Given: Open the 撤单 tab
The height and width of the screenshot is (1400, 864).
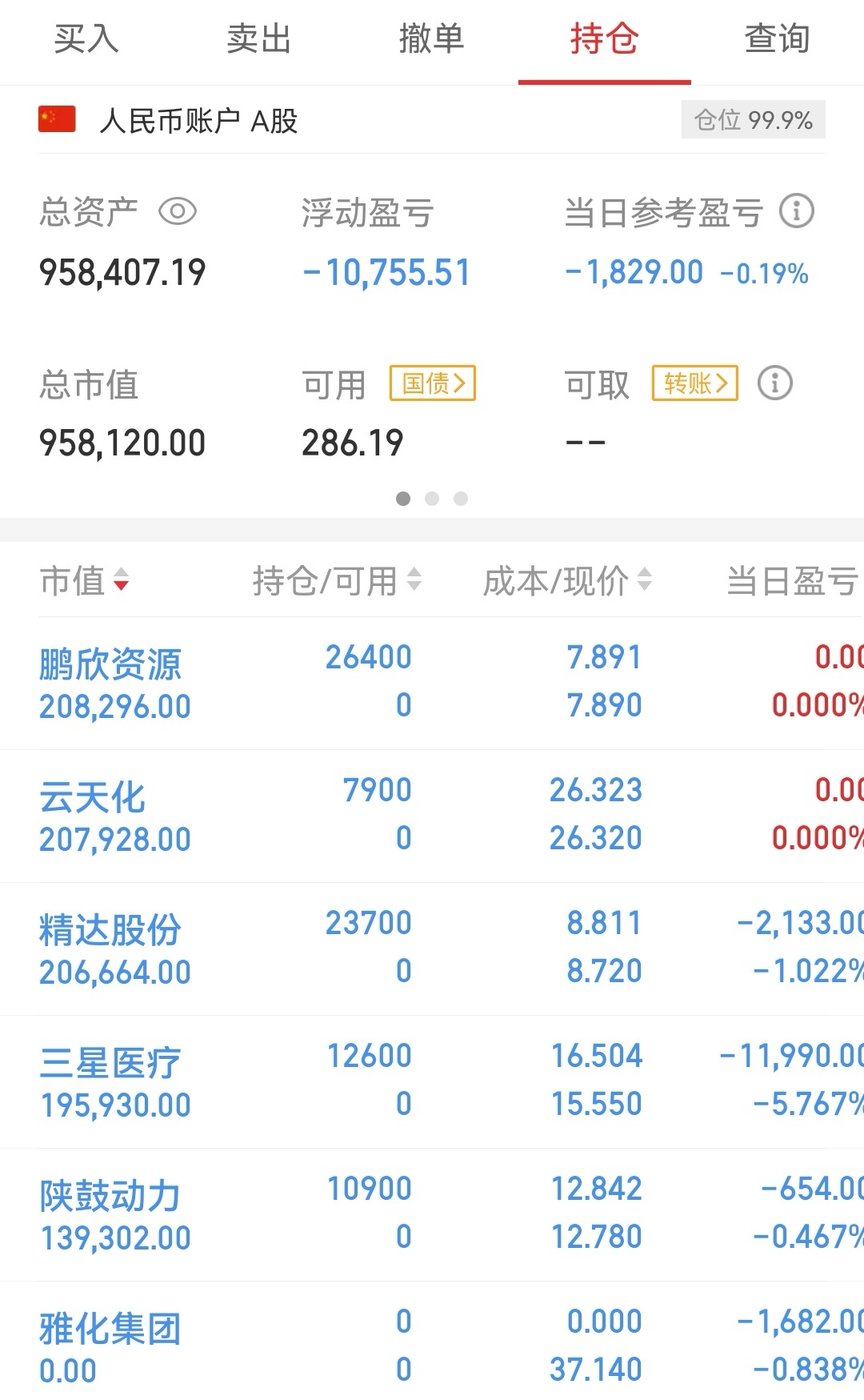Looking at the screenshot, I should tap(432, 38).
